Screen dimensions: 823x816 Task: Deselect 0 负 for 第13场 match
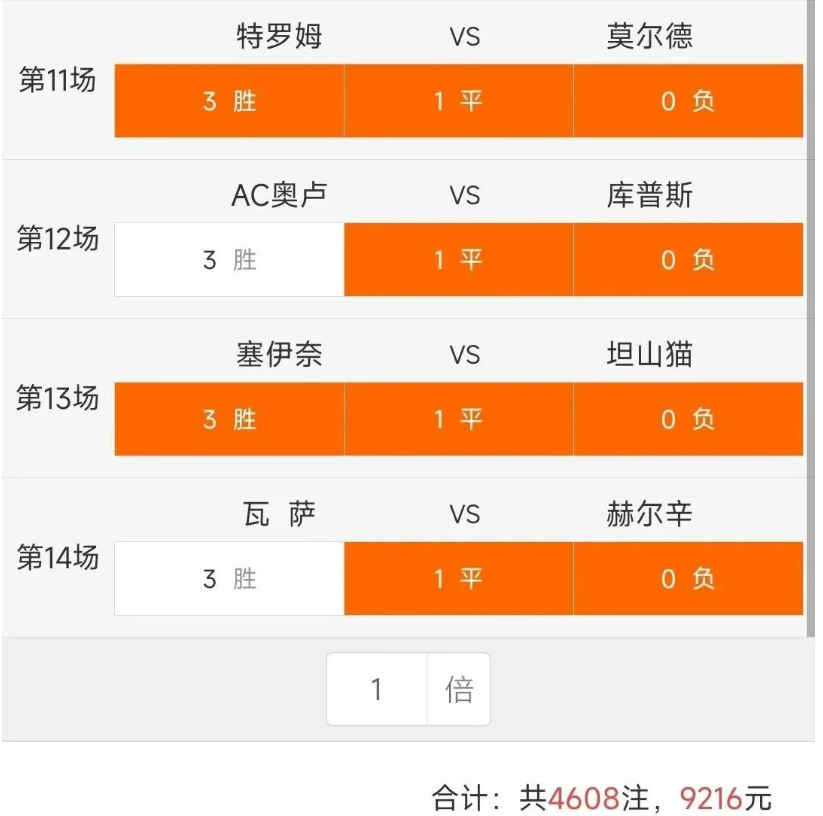tap(688, 419)
